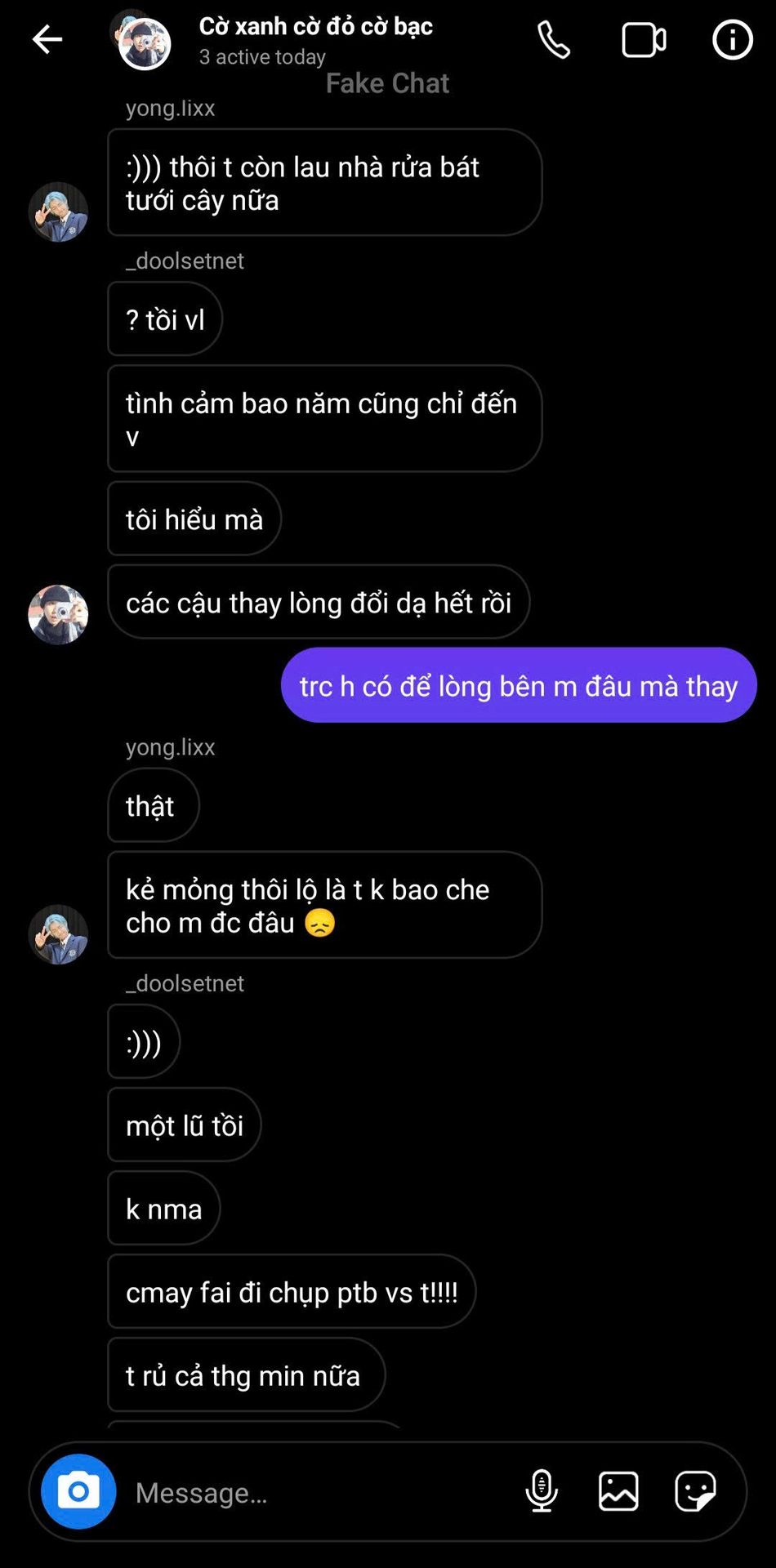Start a video call with the group
The width and height of the screenshot is (776, 1568).
pos(644,39)
